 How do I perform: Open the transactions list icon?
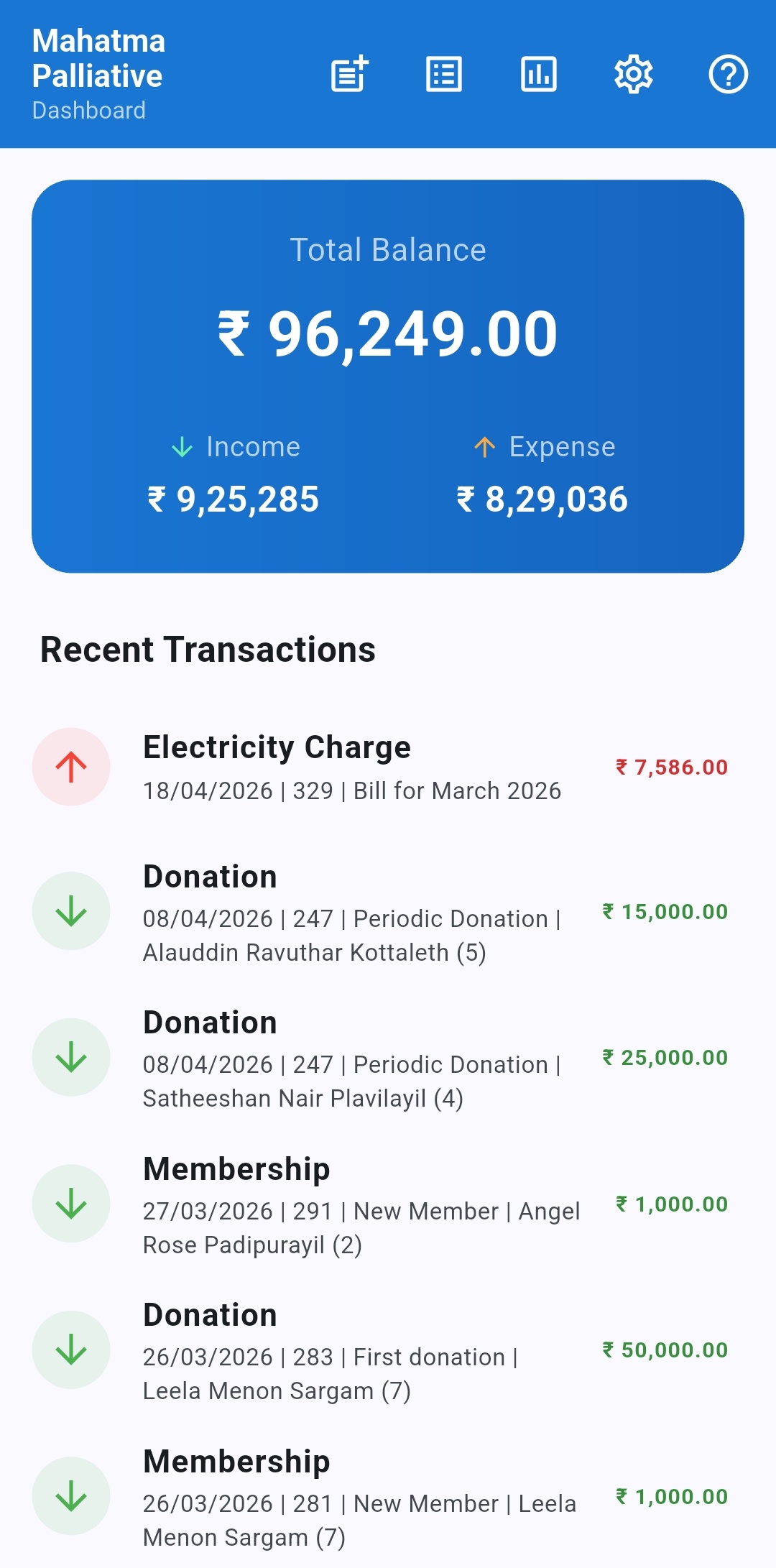(443, 73)
